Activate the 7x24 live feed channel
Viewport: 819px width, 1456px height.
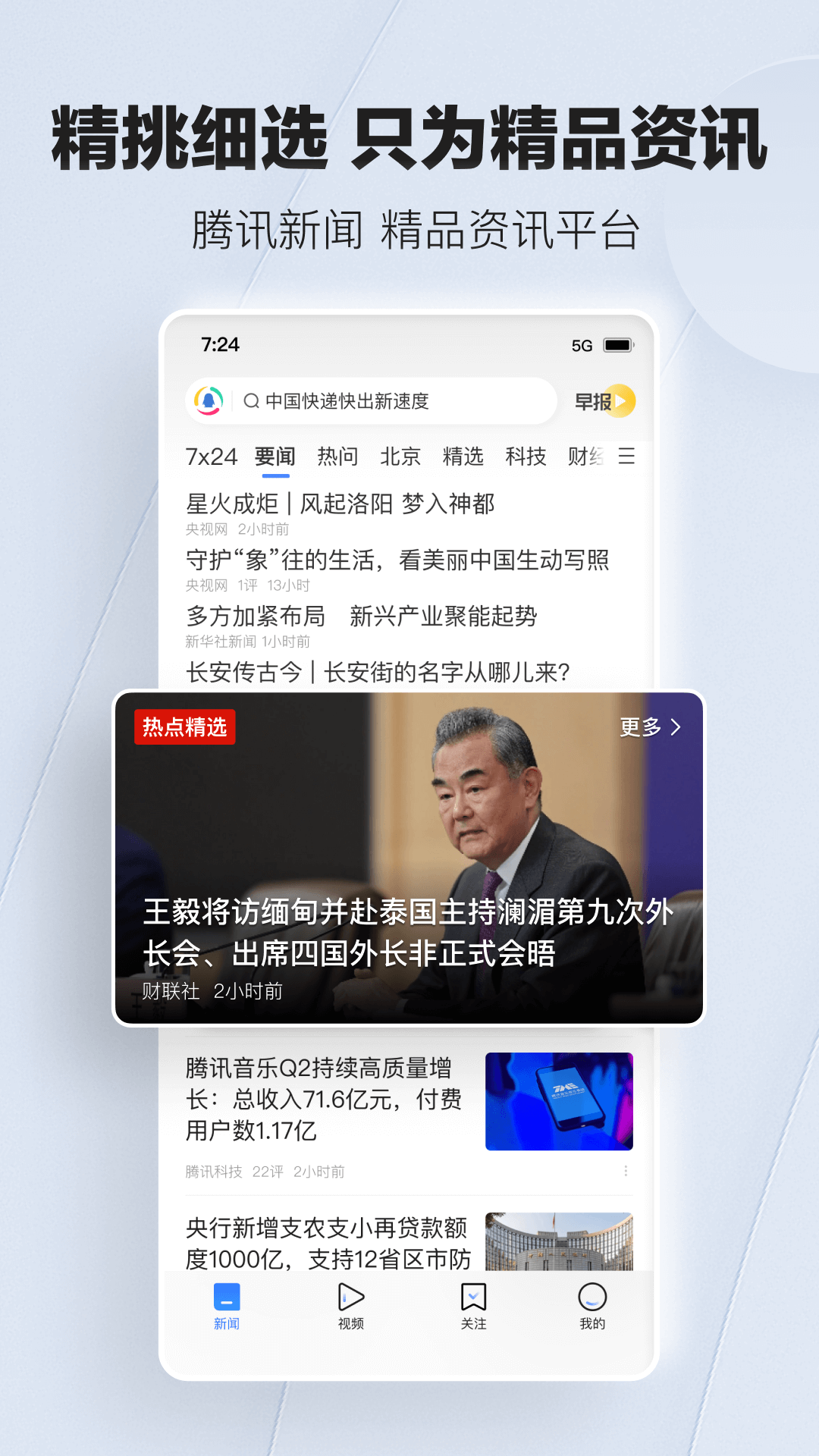pyautogui.click(x=213, y=457)
